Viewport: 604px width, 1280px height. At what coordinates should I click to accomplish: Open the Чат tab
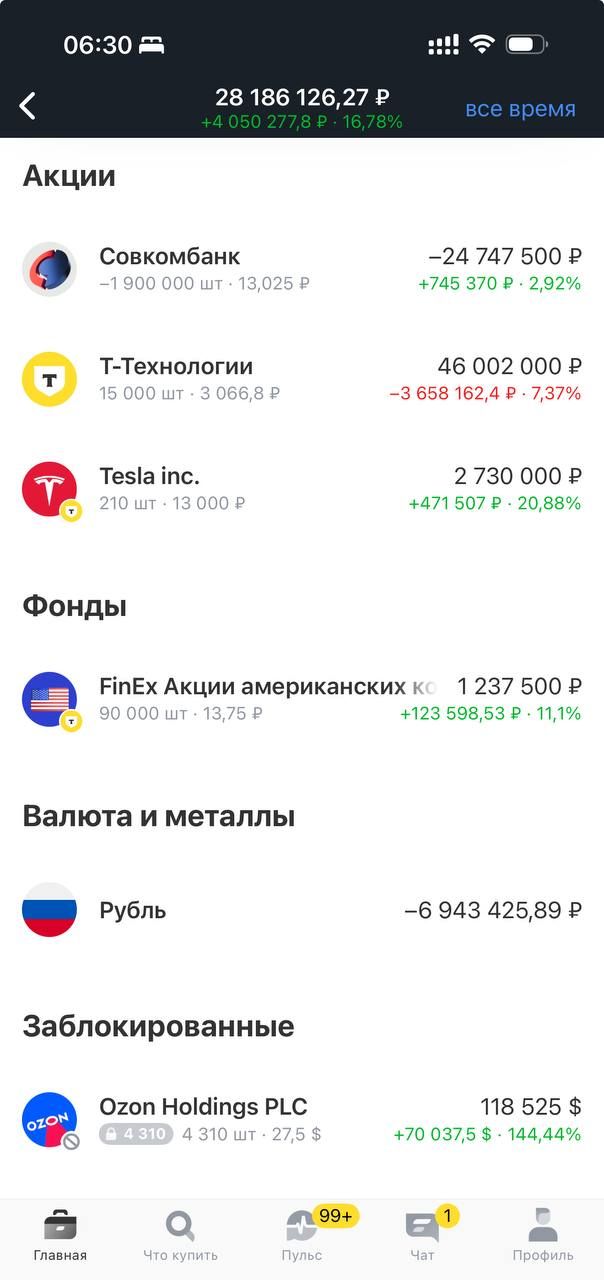pyautogui.click(x=422, y=1236)
